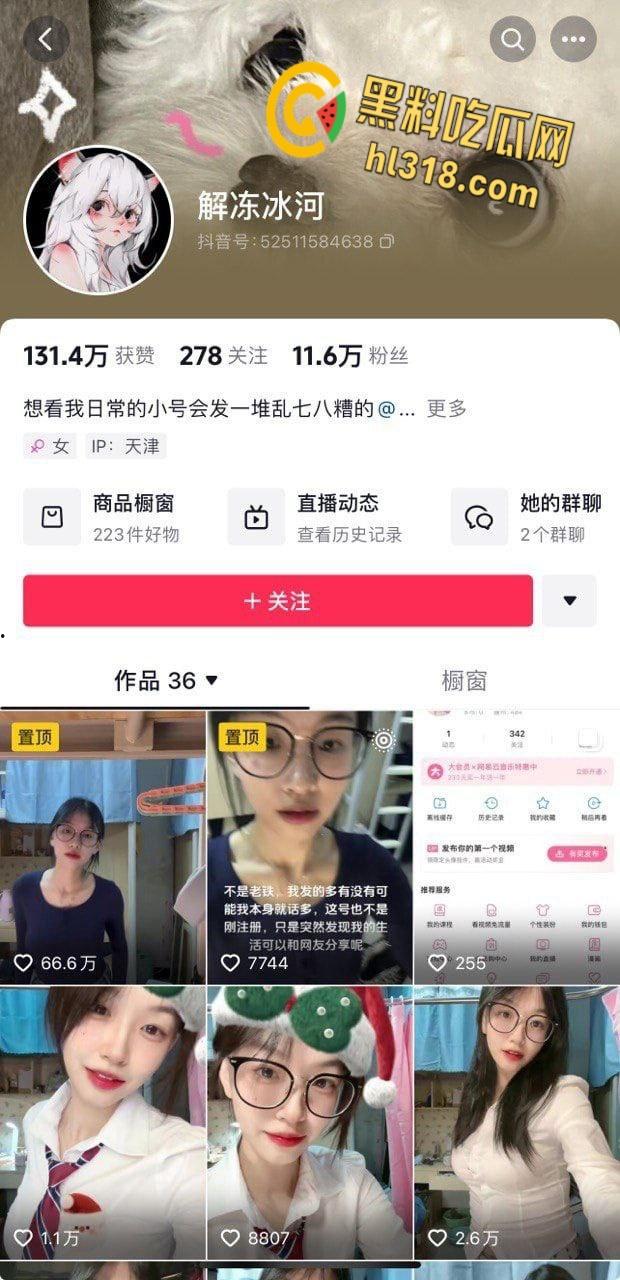This screenshot has height=1280, width=620.
Task: Open the pinned video with 66.6万 likes
Action: click(x=102, y=847)
